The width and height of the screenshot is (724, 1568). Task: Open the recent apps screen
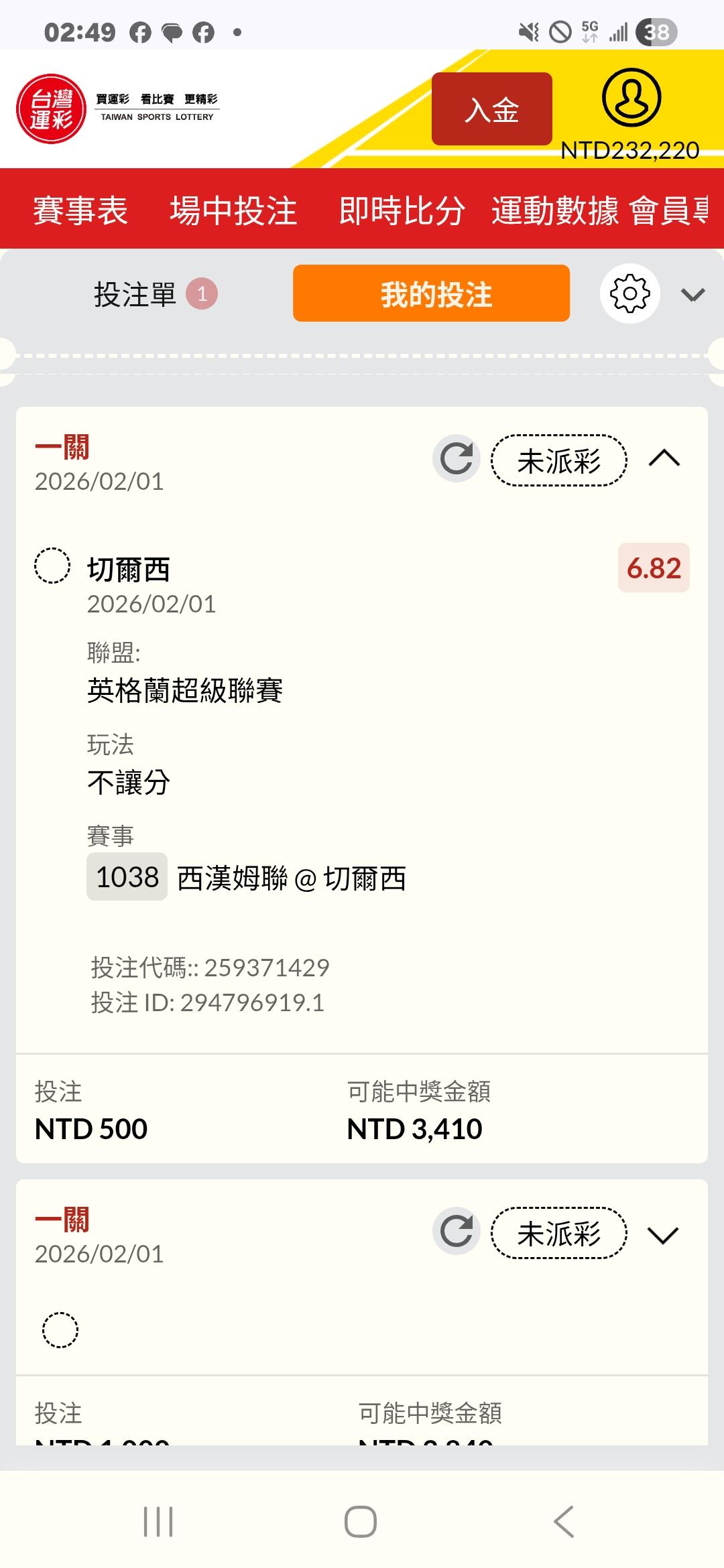click(x=158, y=1521)
